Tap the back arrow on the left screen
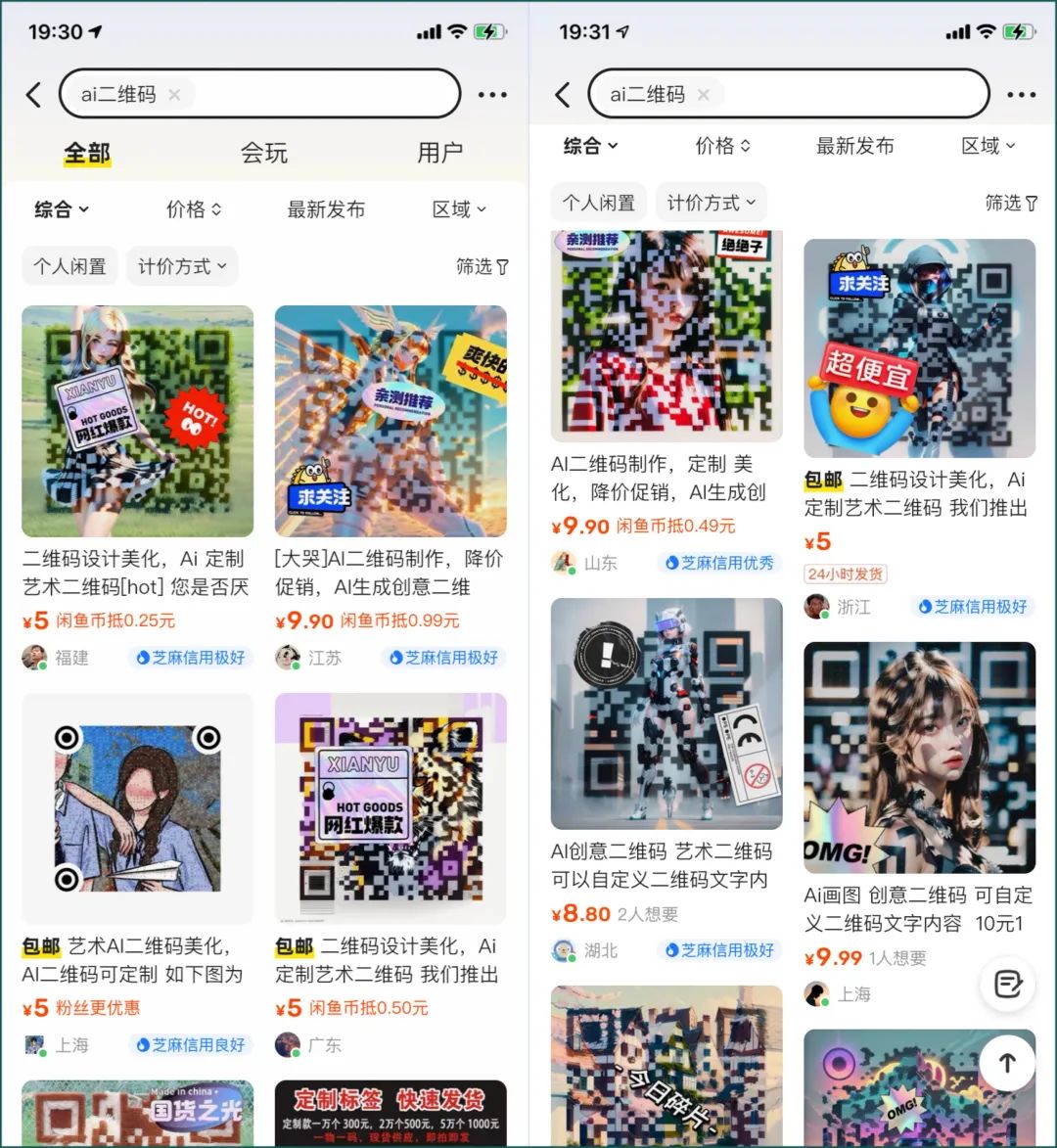 [34, 94]
